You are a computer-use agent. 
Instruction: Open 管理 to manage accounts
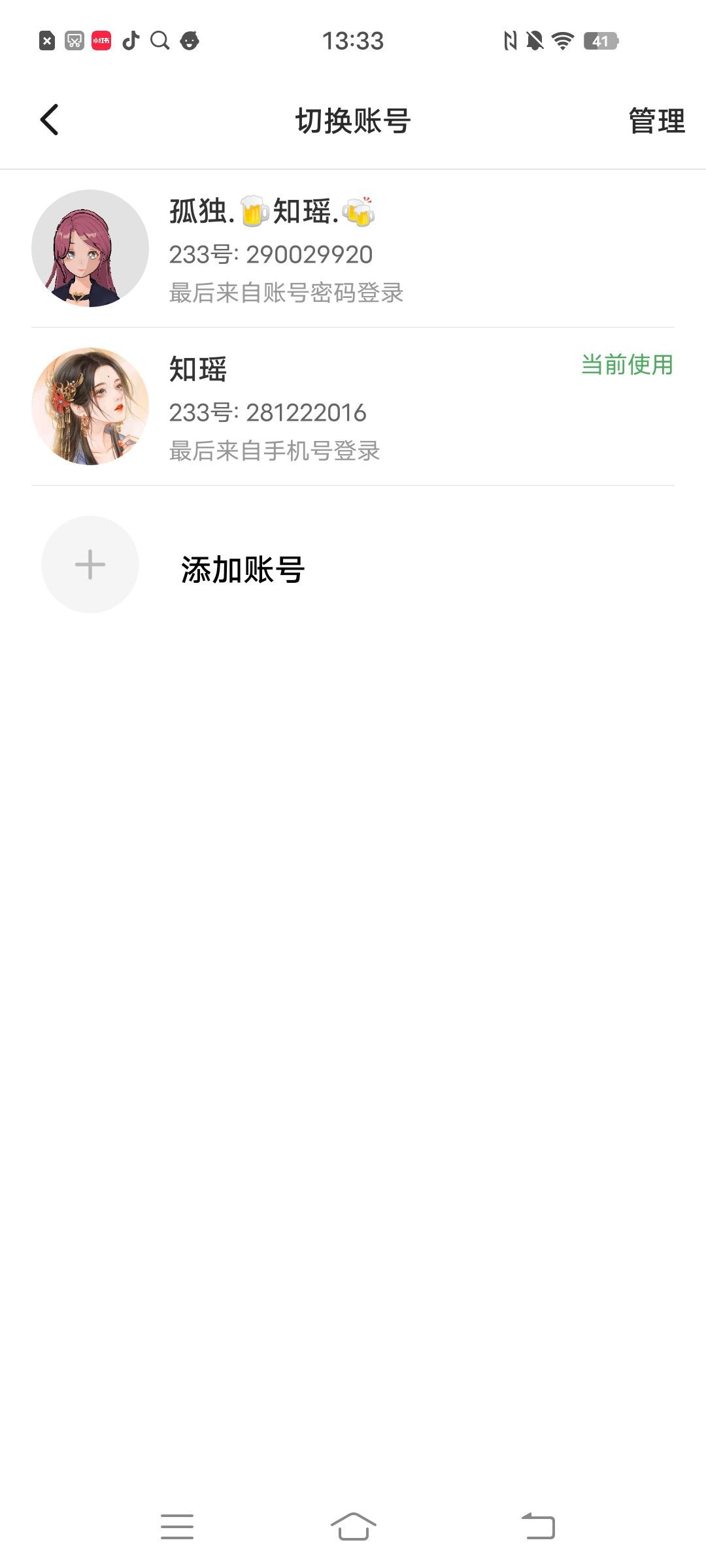(656, 121)
